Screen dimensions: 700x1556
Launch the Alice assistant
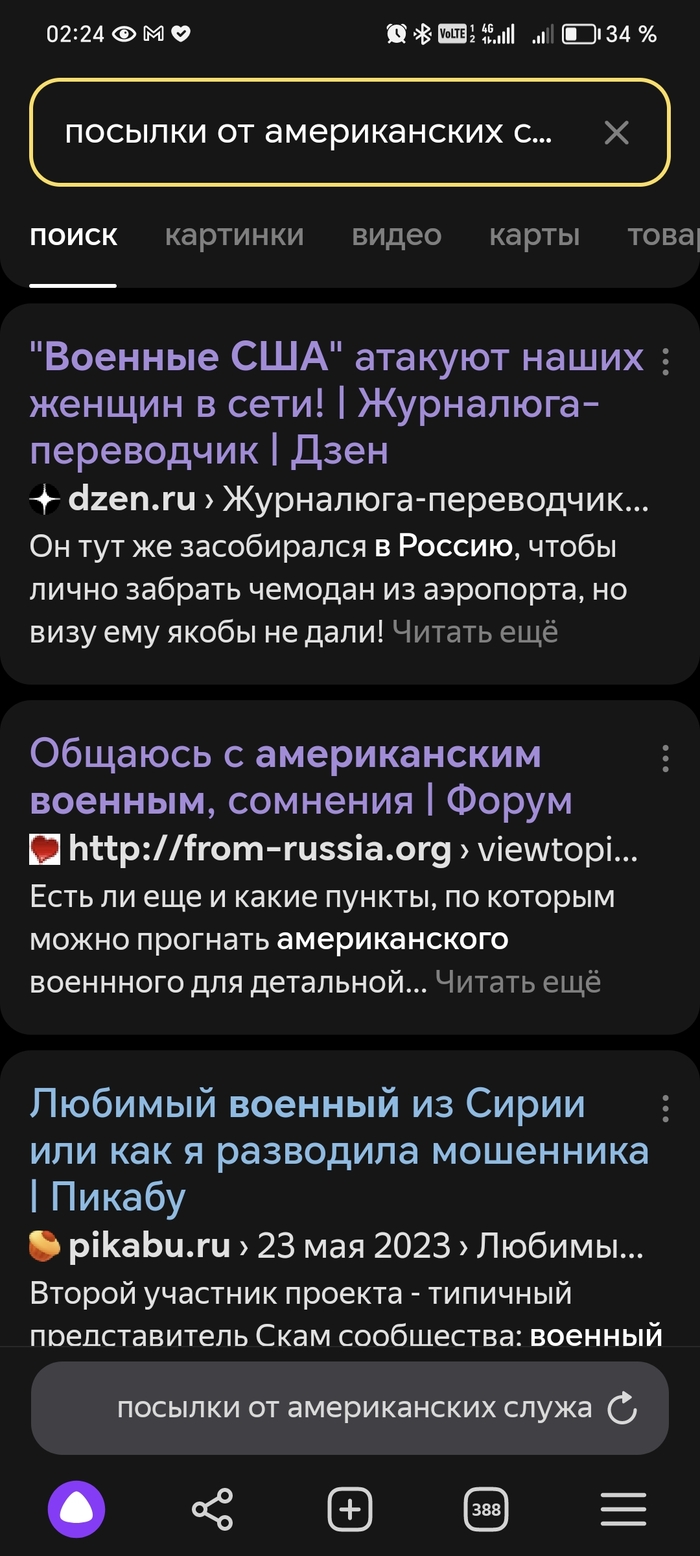[x=76, y=1509]
